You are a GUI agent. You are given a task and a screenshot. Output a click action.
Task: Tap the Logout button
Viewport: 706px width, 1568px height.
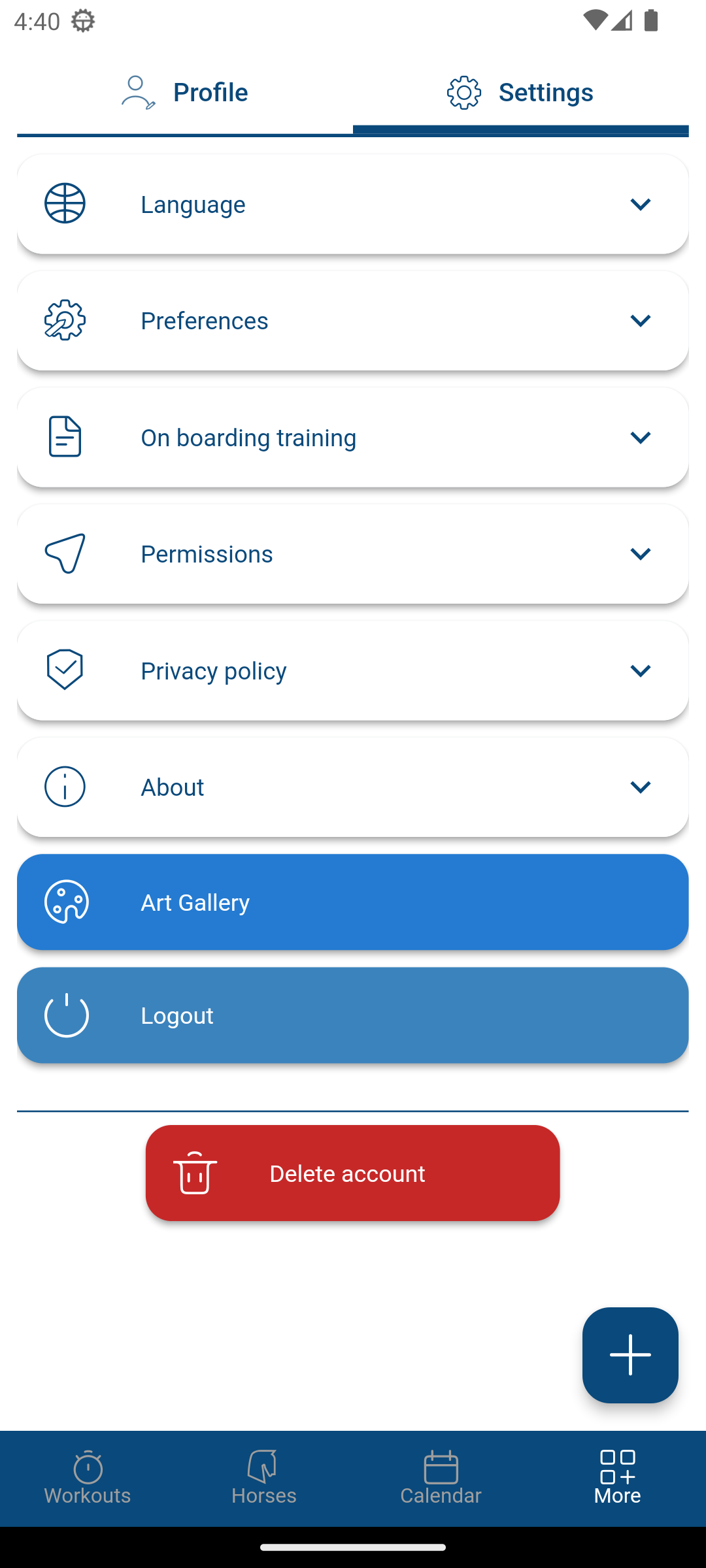click(352, 1015)
